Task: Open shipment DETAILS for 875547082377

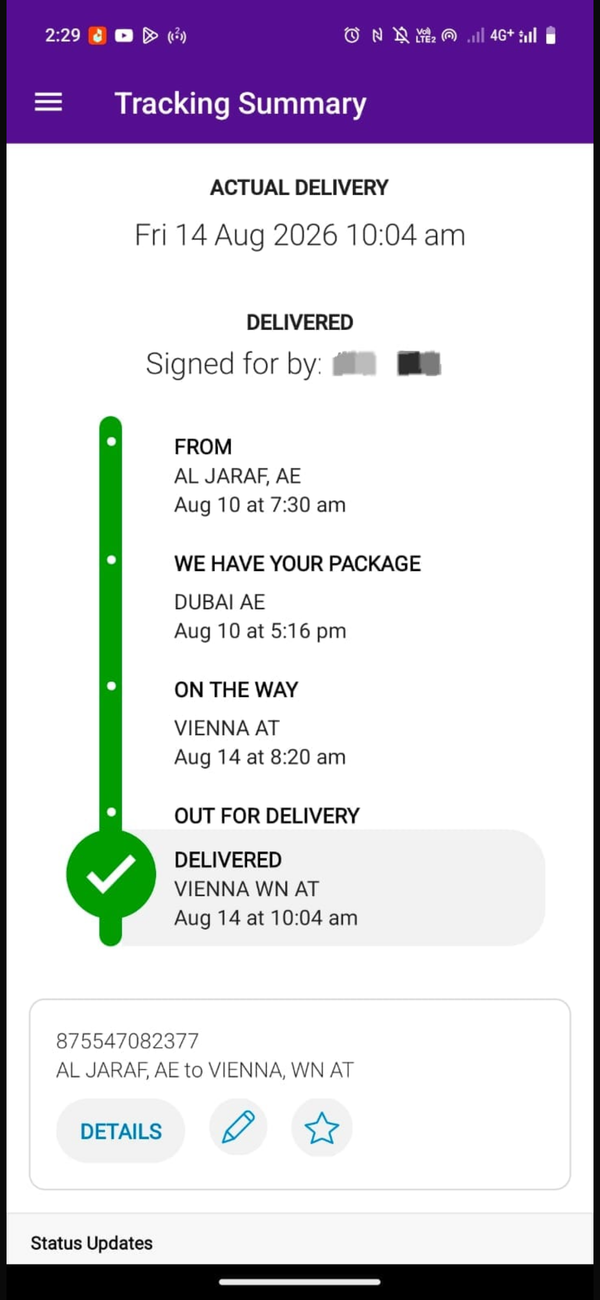Action: [x=121, y=1131]
